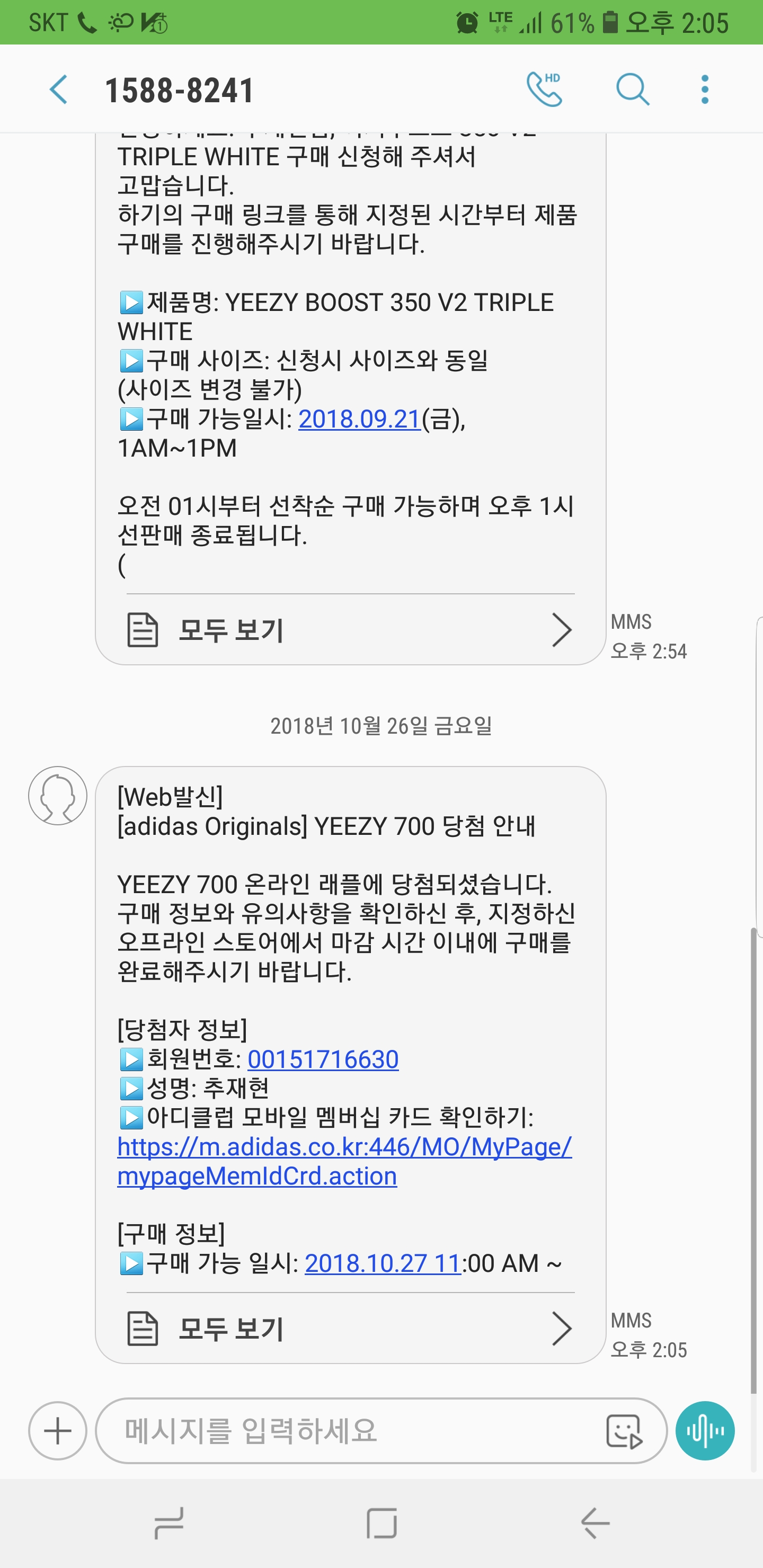Open the adidas mypageMemIdCrd.action link
The width and height of the screenshot is (763, 1568).
[x=344, y=1161]
